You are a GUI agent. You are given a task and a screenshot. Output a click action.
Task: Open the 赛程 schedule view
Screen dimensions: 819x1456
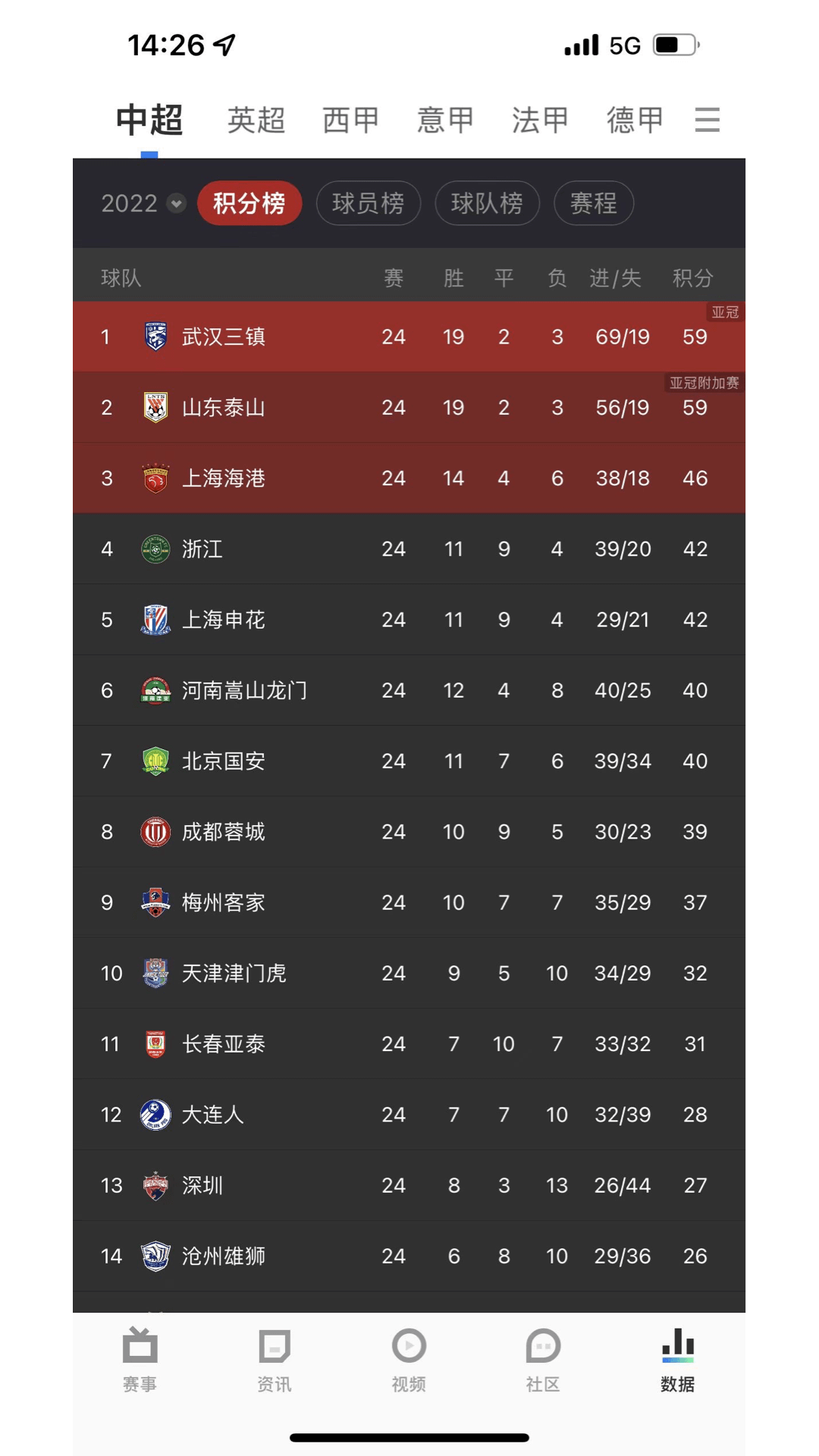[x=594, y=203]
